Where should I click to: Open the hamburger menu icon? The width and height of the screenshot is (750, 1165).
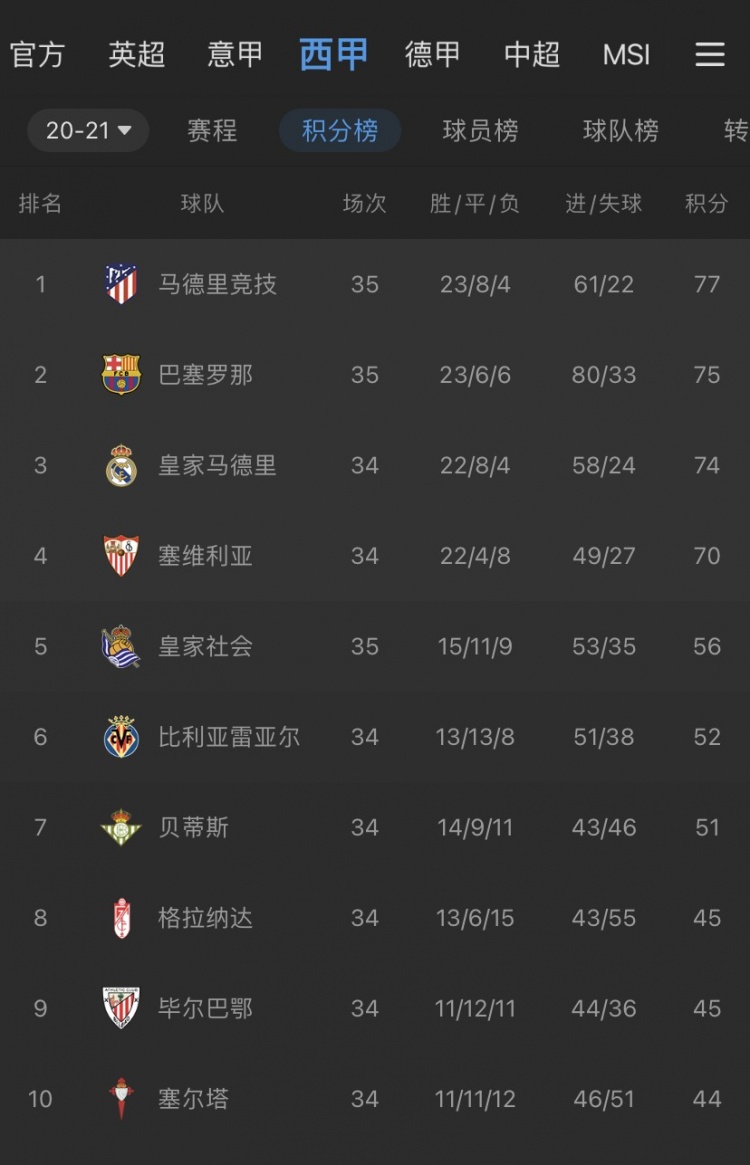point(710,54)
